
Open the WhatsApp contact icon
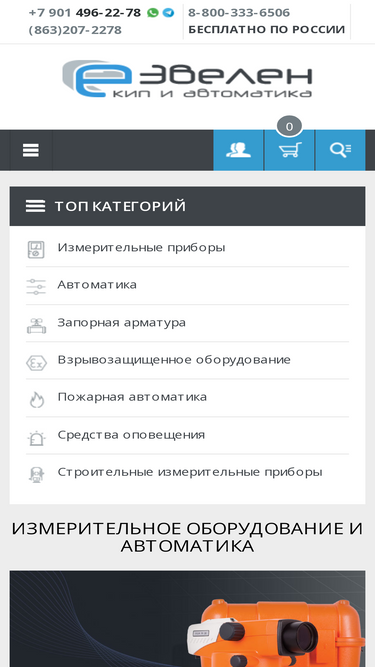153,13
